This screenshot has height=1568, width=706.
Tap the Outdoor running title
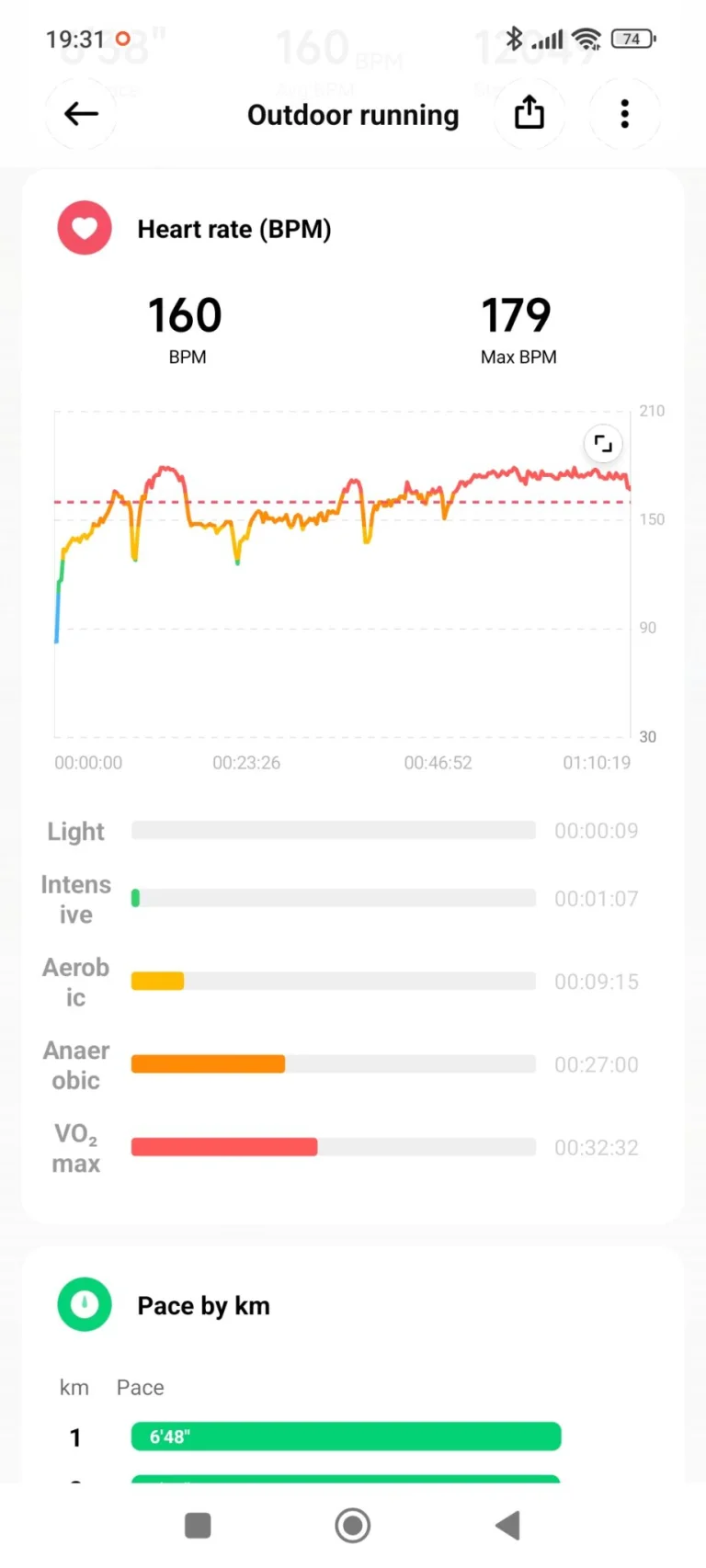tap(352, 115)
